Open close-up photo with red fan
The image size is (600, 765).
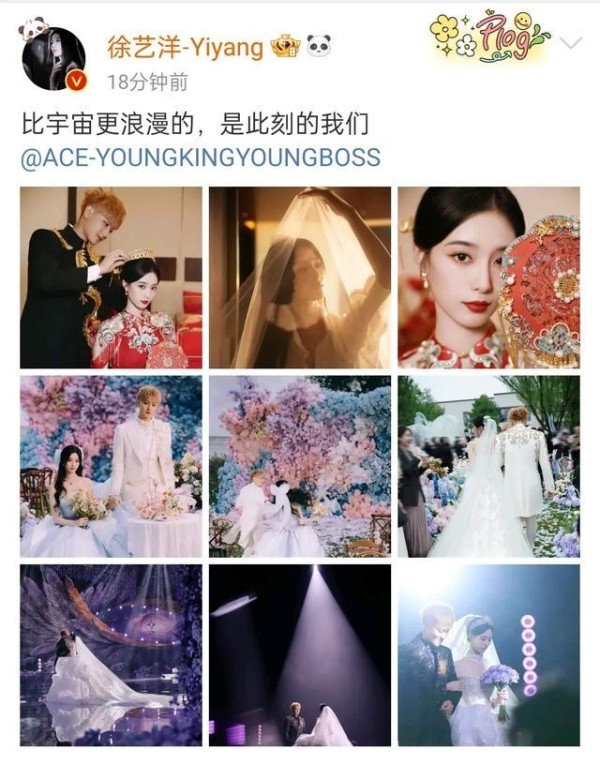click(488, 278)
